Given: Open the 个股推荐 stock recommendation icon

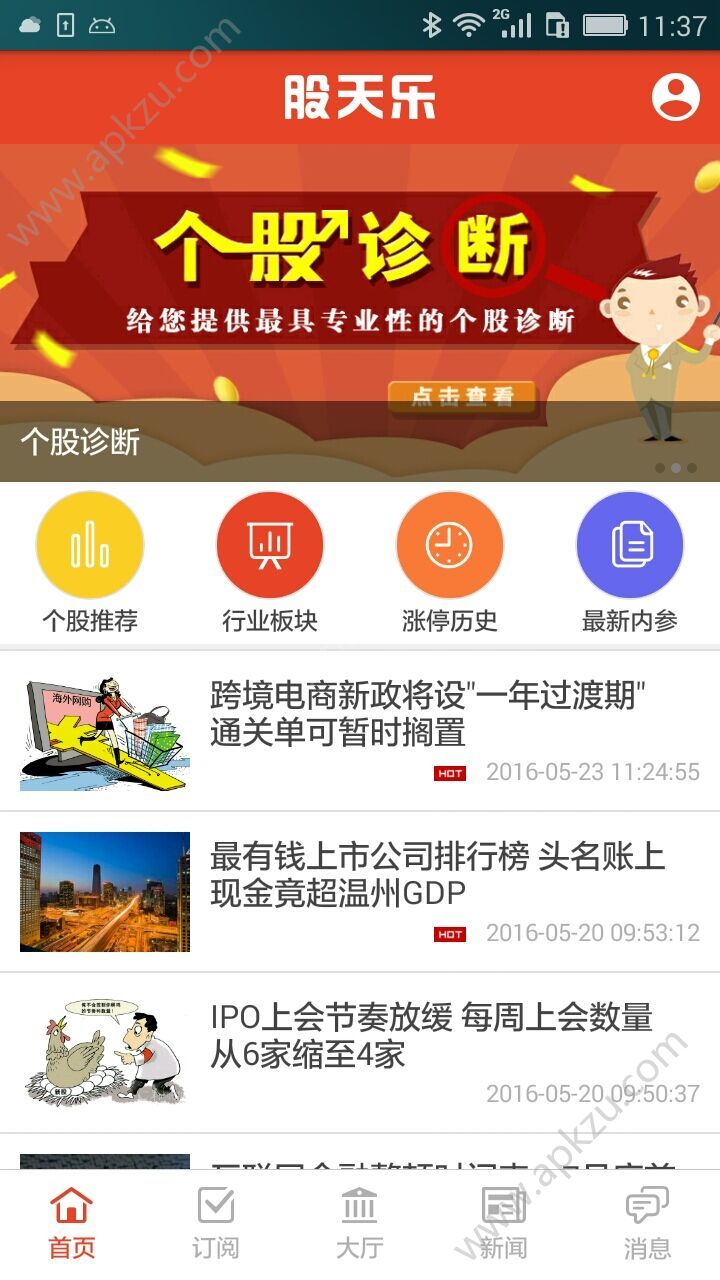Looking at the screenshot, I should click(90, 545).
